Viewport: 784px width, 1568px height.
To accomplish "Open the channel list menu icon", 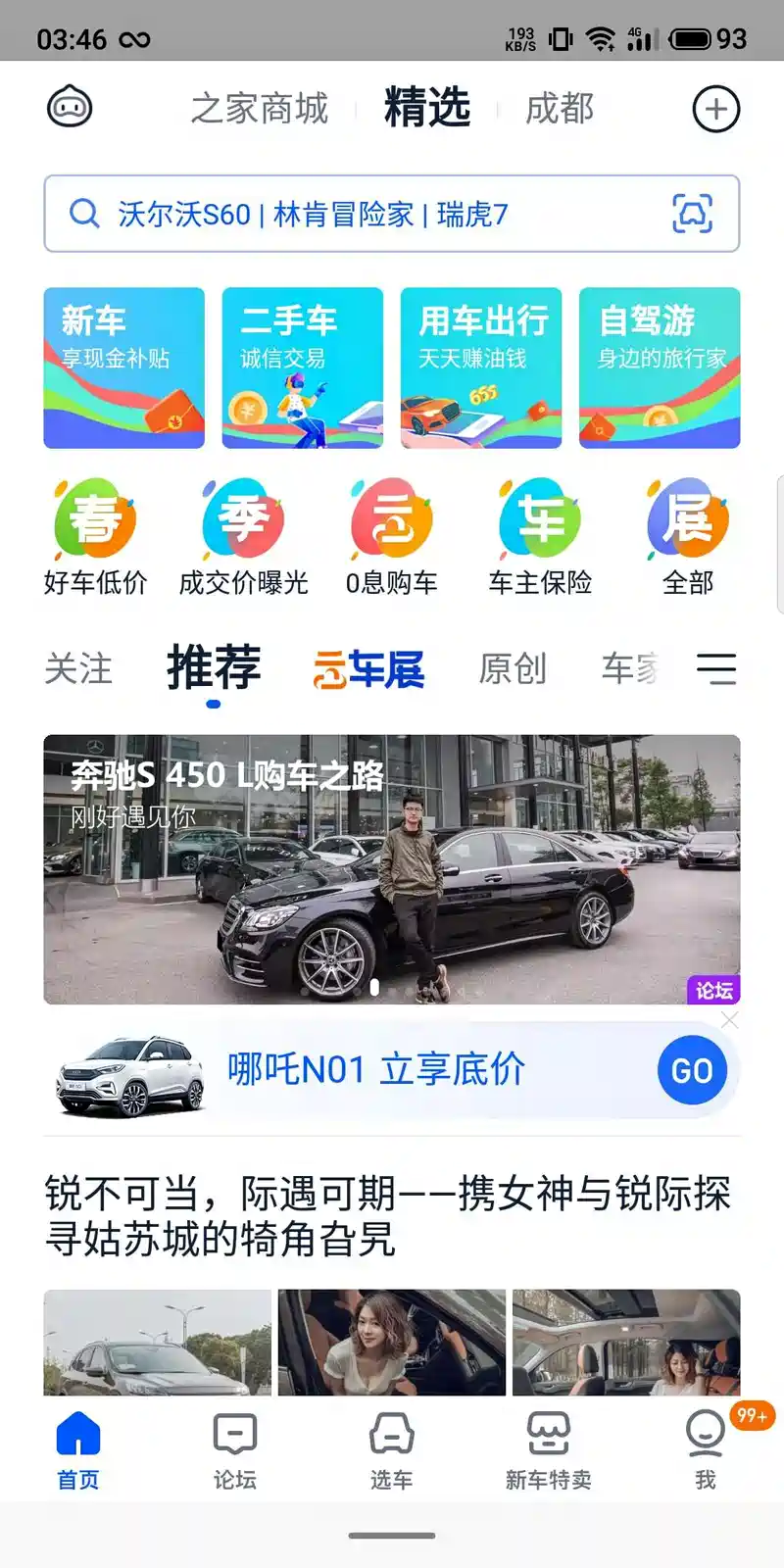I will (716, 669).
